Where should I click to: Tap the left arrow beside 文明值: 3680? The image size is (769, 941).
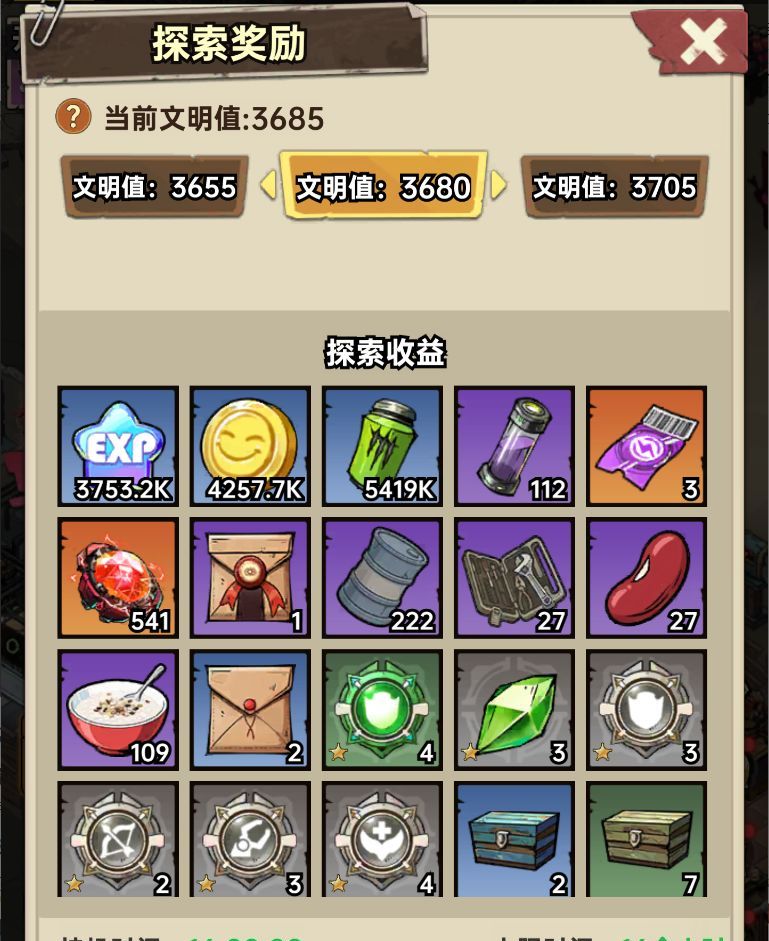click(267, 185)
